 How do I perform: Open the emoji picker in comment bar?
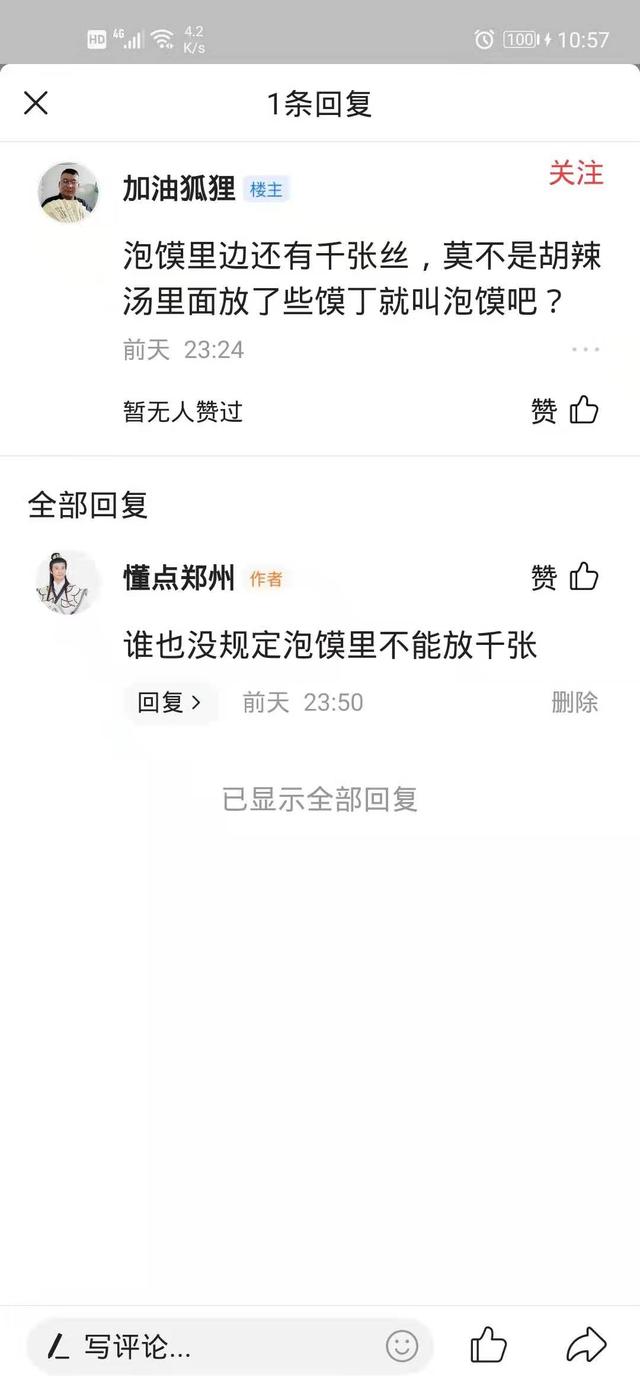coord(402,1346)
